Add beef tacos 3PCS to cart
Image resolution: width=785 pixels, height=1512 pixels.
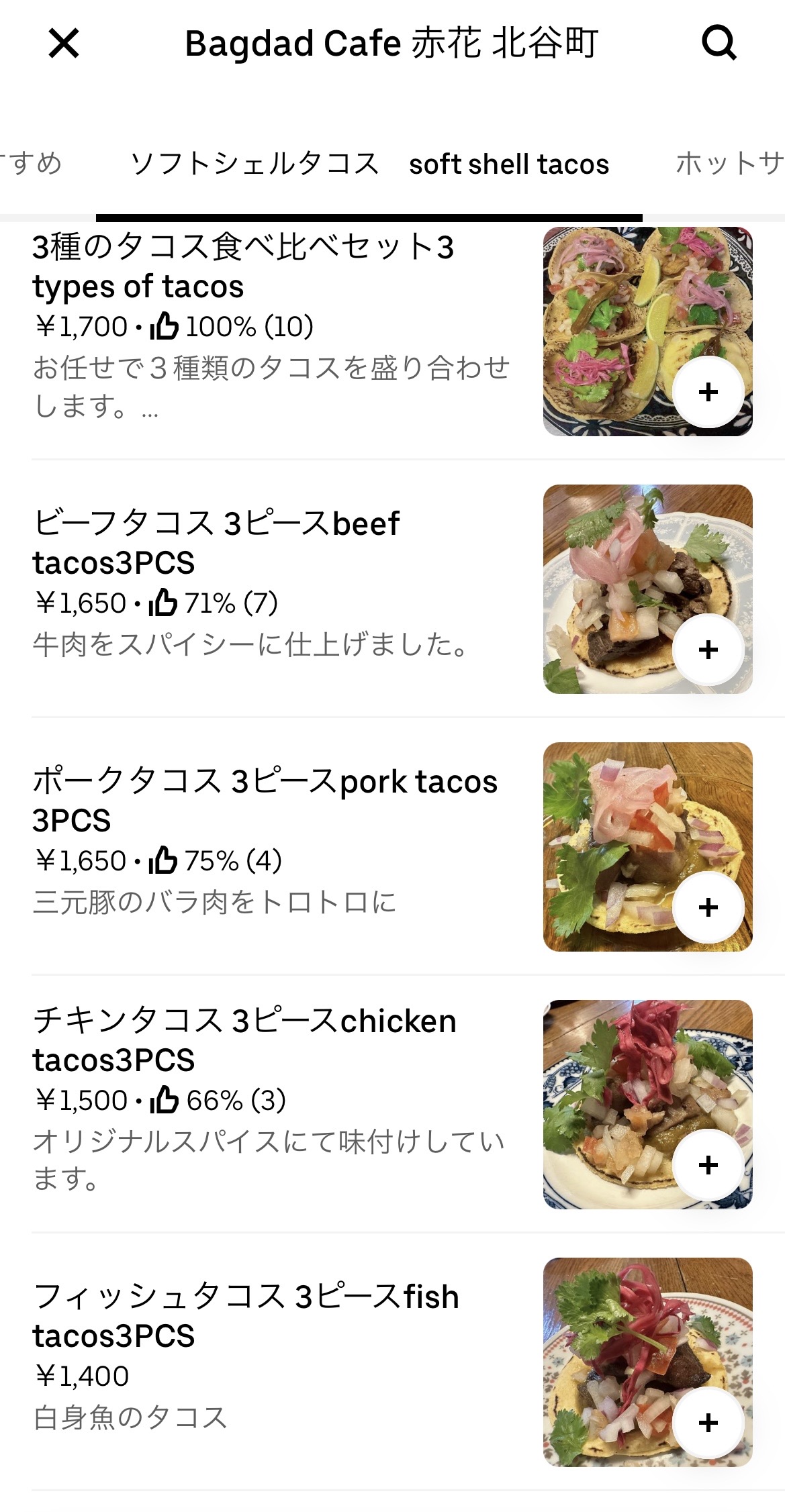coord(708,650)
